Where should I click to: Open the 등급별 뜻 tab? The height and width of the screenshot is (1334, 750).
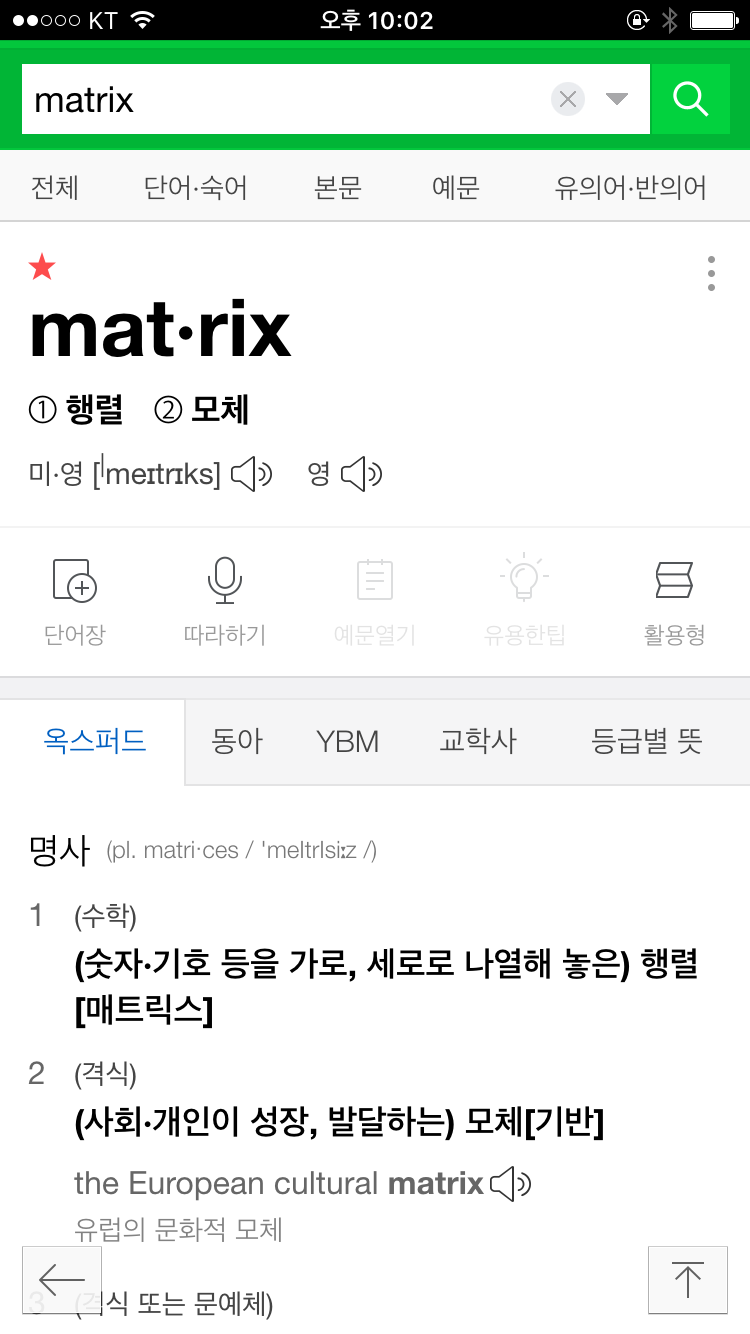tap(648, 742)
